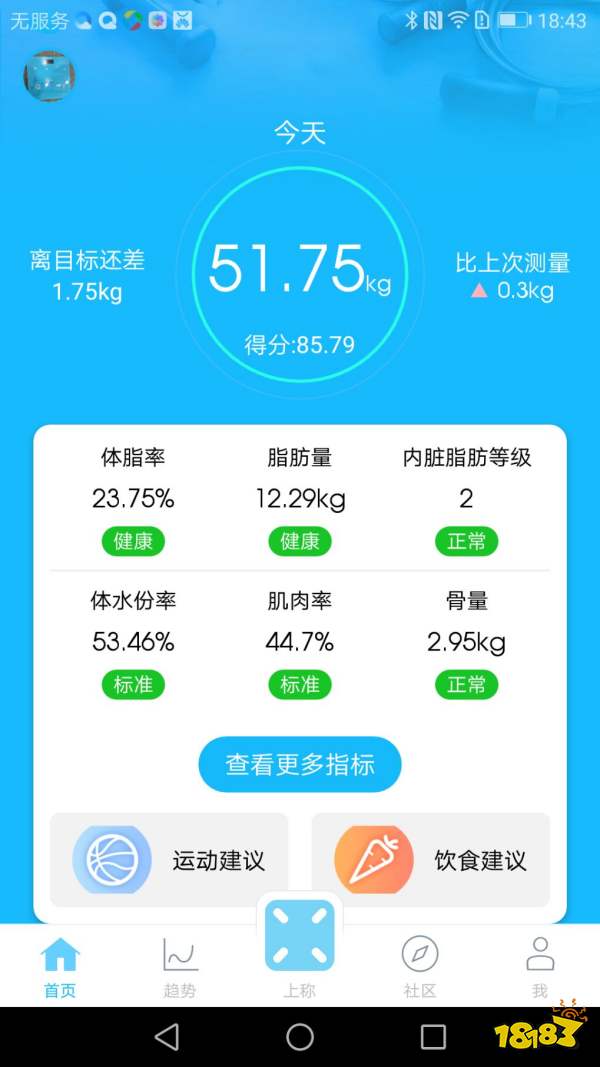Switch to the 趋势 tab
The image size is (600, 1067).
tap(180, 966)
